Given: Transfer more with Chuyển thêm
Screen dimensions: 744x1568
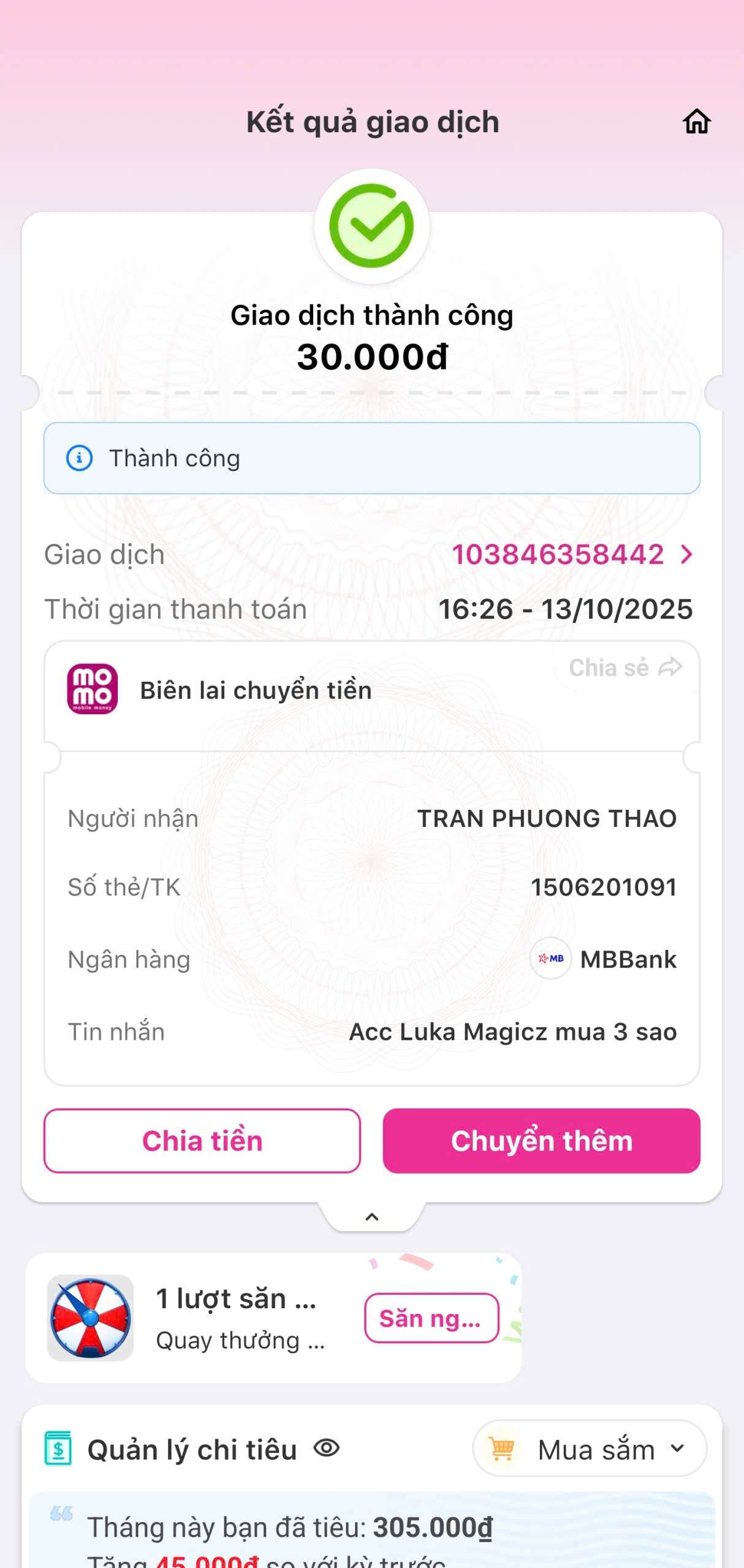Looking at the screenshot, I should coord(541,1141).
